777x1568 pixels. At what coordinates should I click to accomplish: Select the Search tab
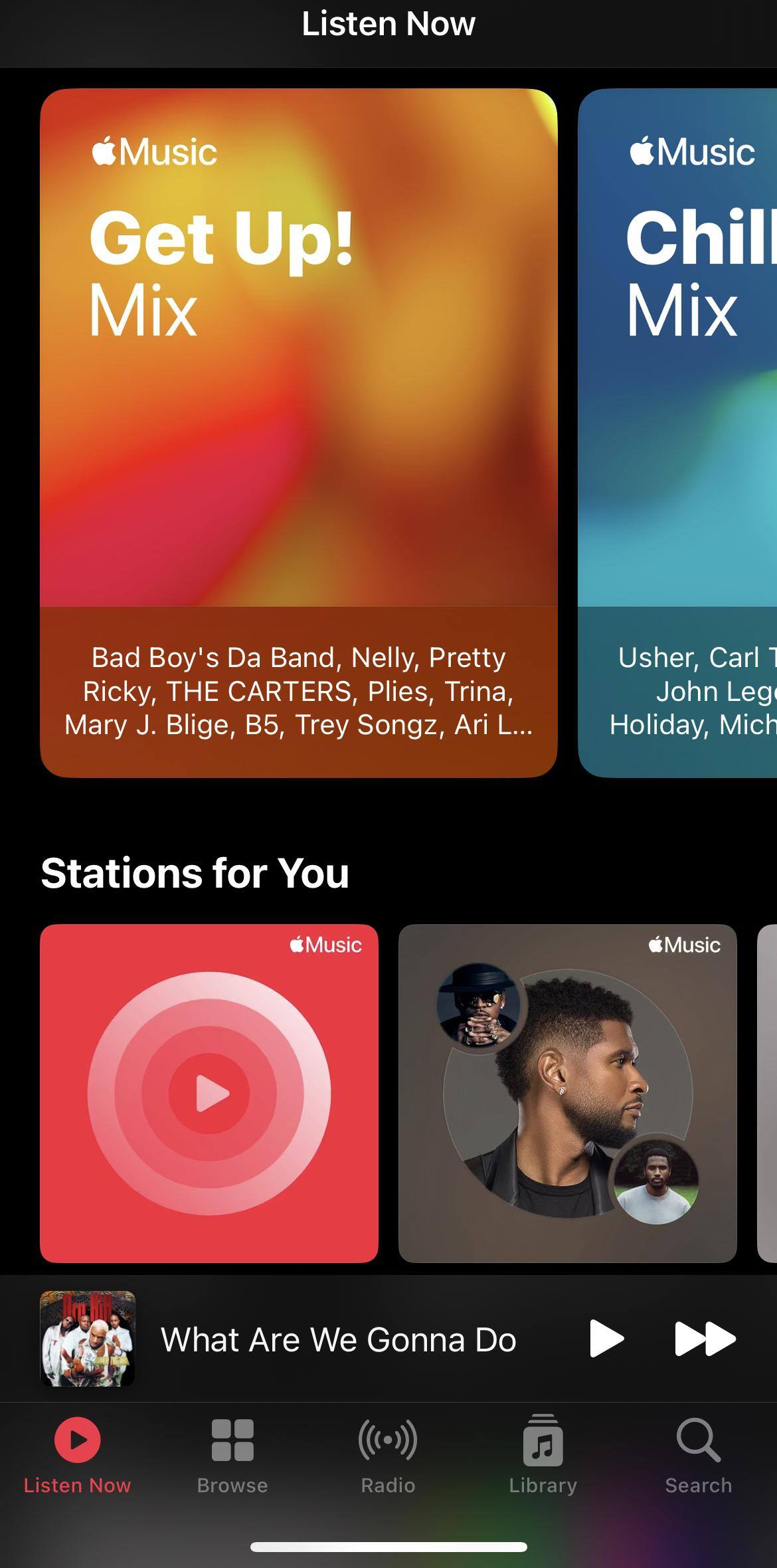pyautogui.click(x=698, y=1454)
